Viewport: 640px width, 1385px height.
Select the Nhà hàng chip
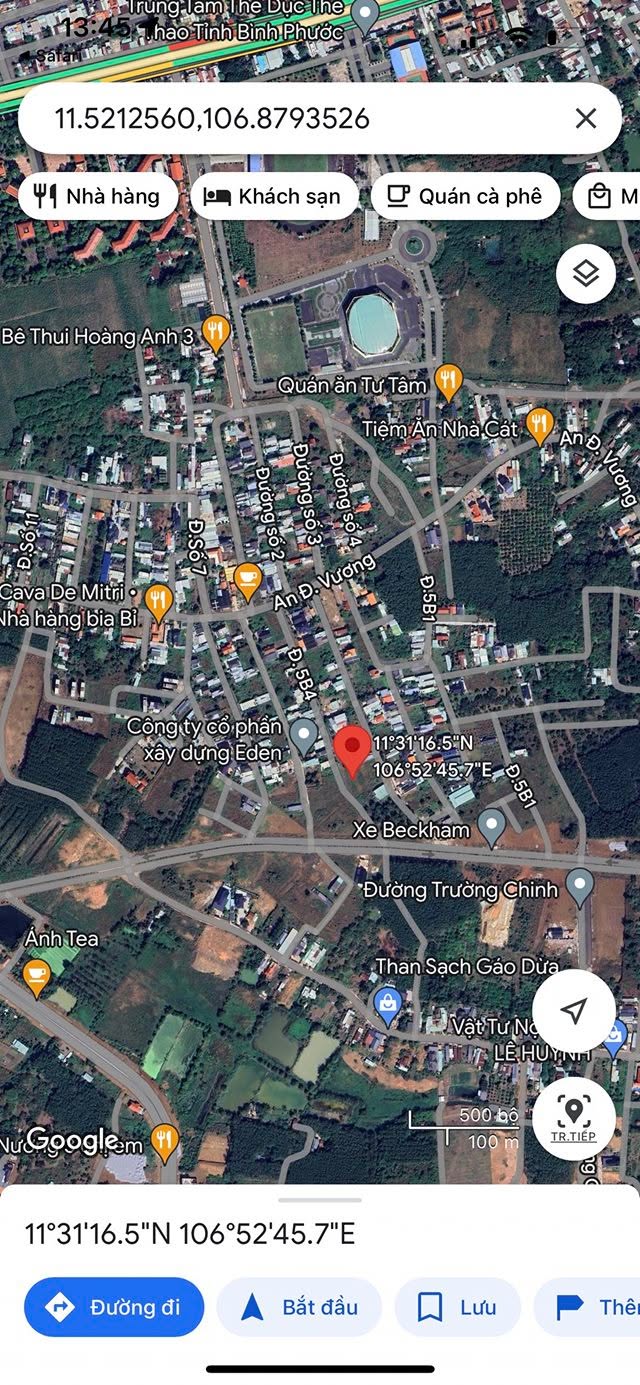[98, 196]
